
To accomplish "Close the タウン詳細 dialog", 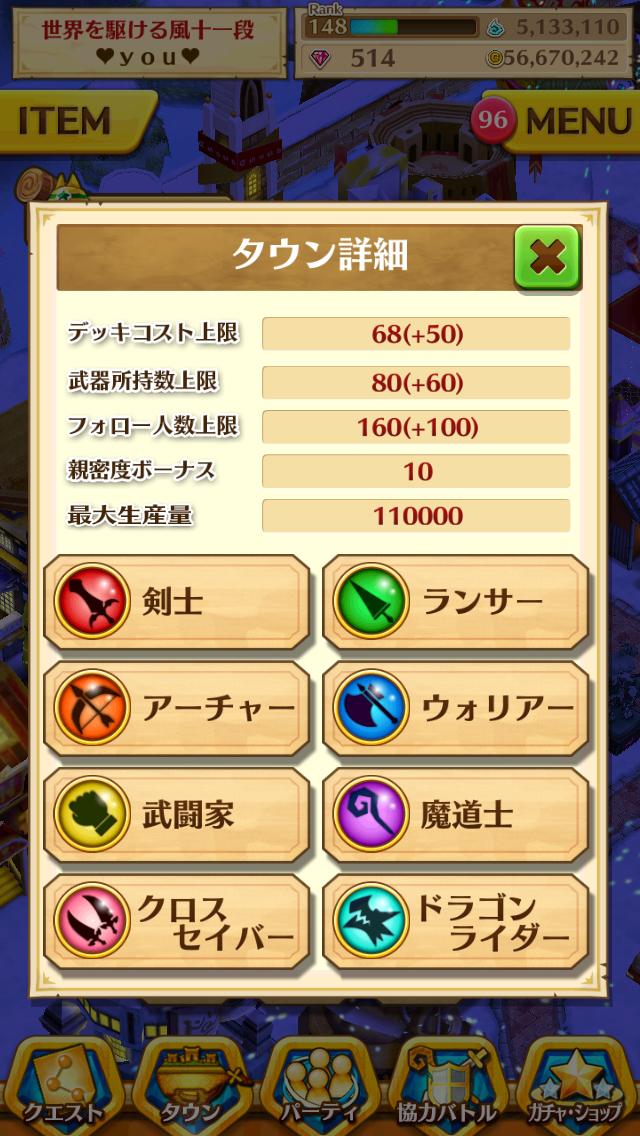I will (x=546, y=257).
